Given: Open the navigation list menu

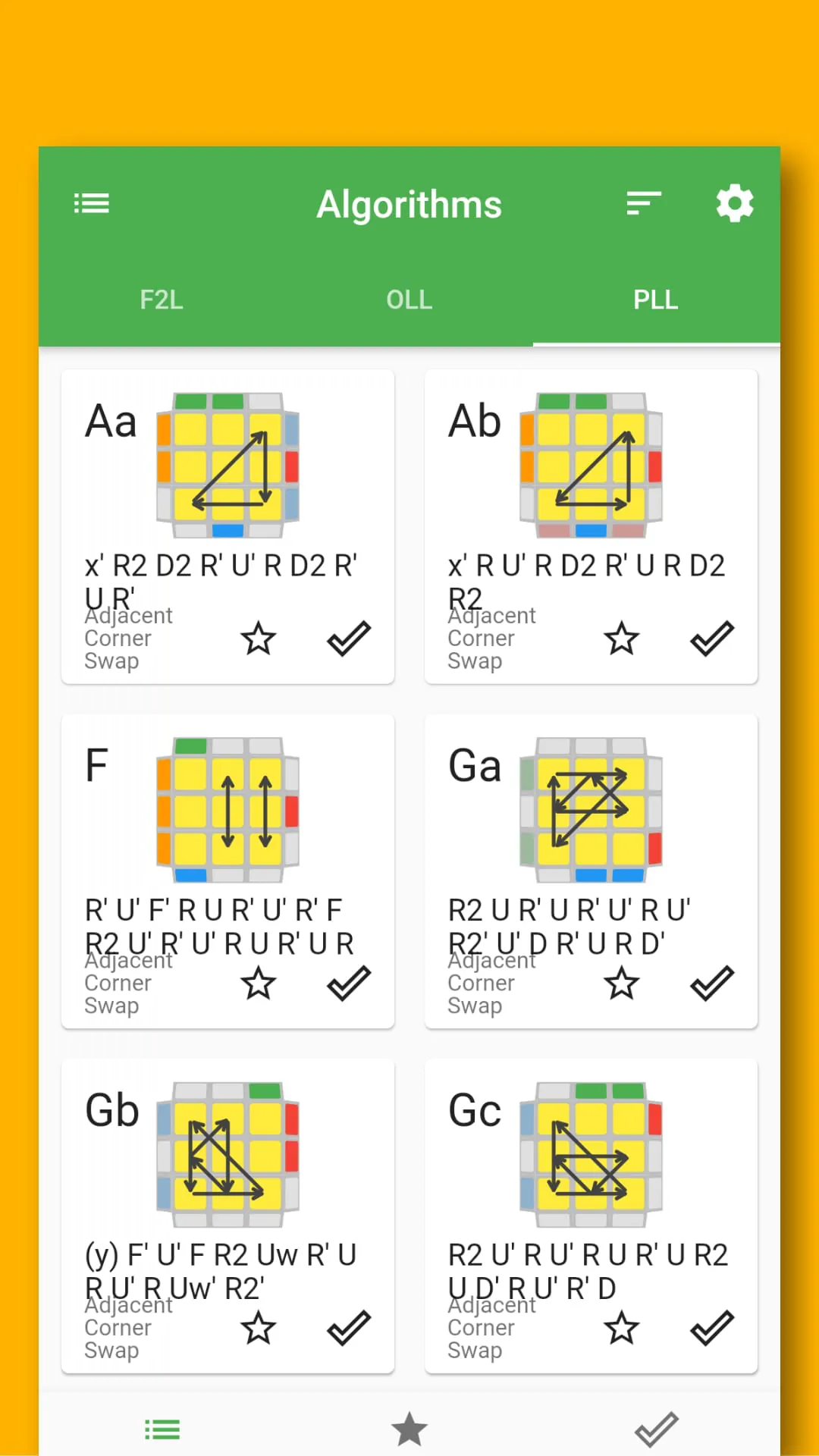Looking at the screenshot, I should tap(91, 203).
